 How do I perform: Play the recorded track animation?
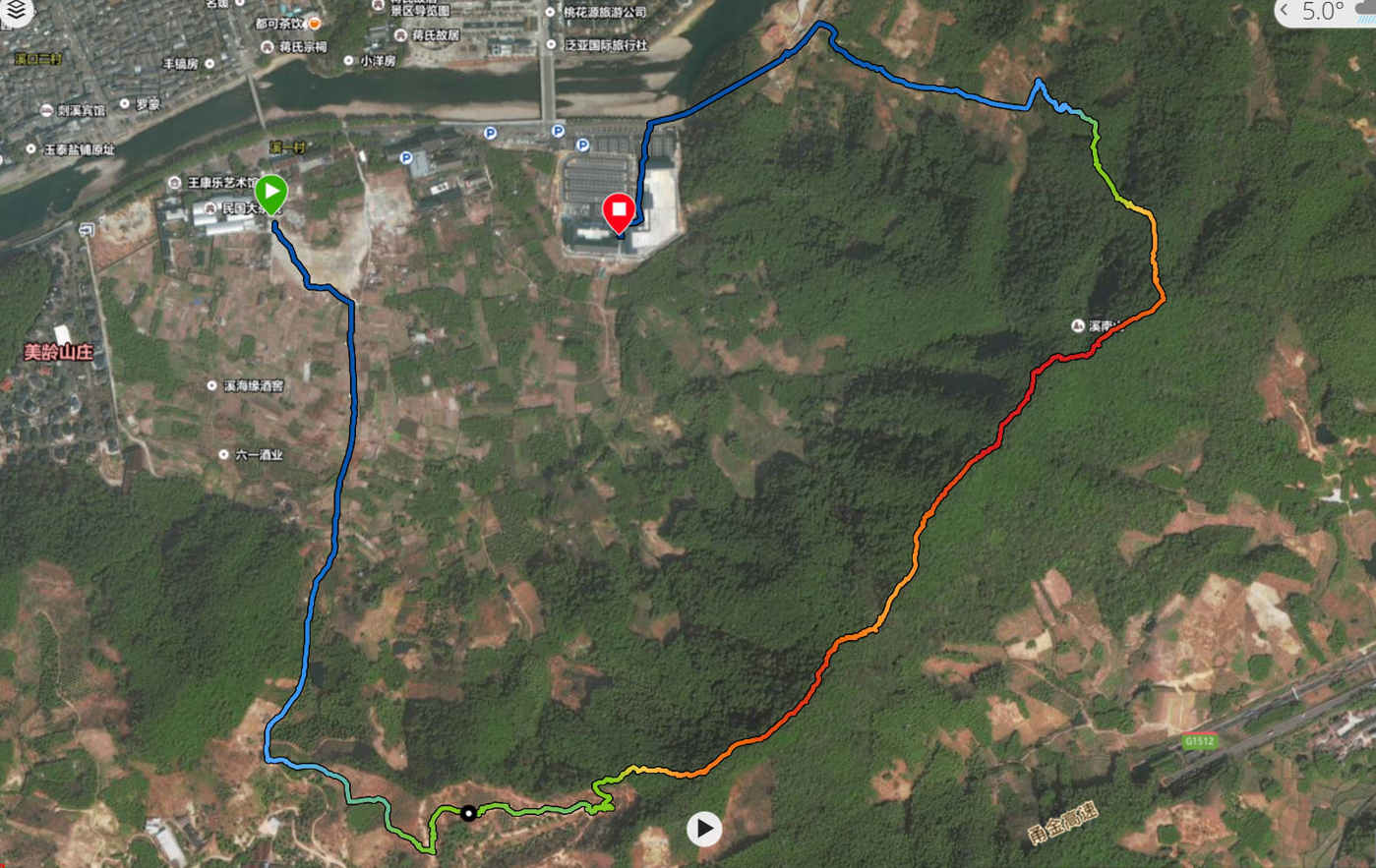(703, 829)
